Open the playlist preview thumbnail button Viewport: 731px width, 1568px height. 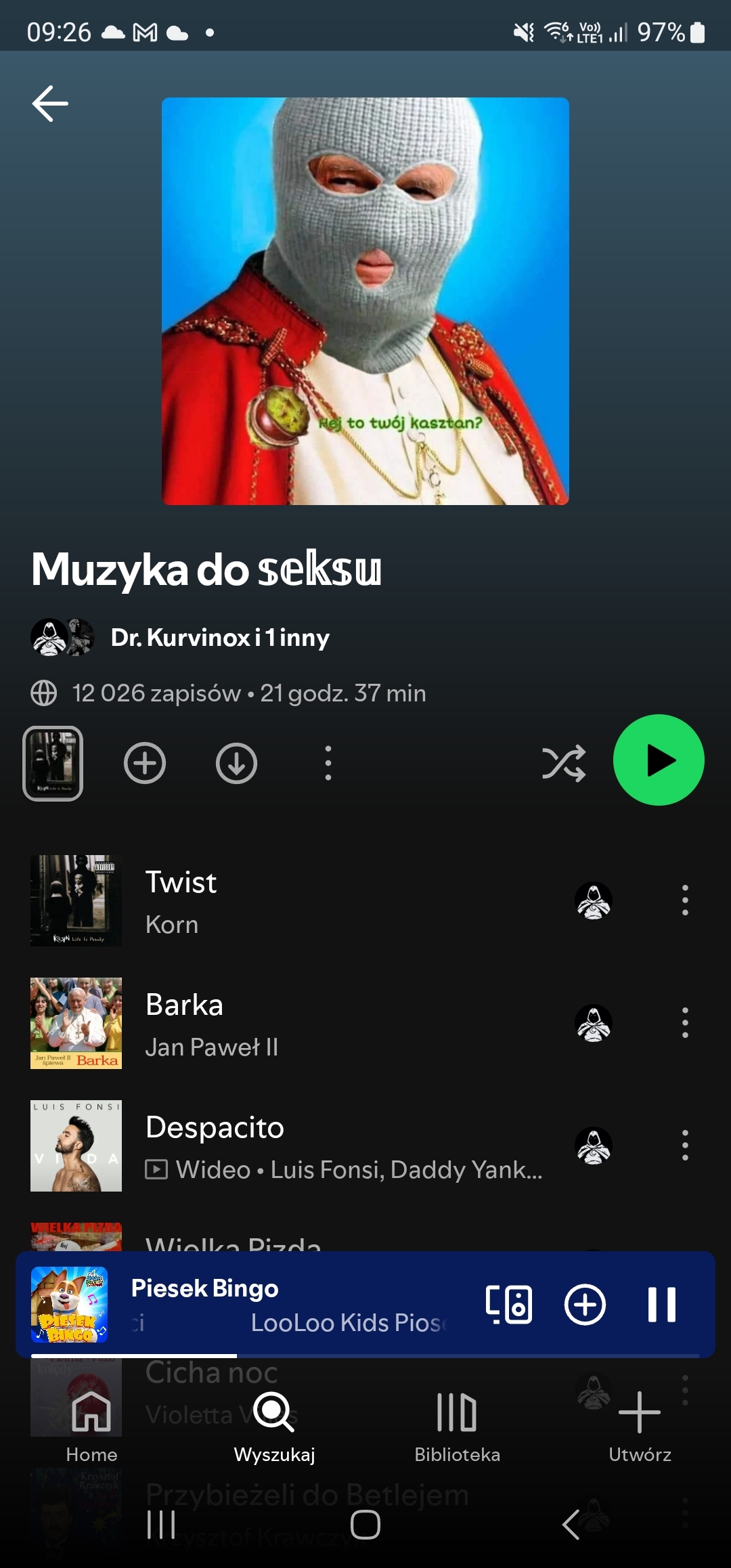pos(53,763)
